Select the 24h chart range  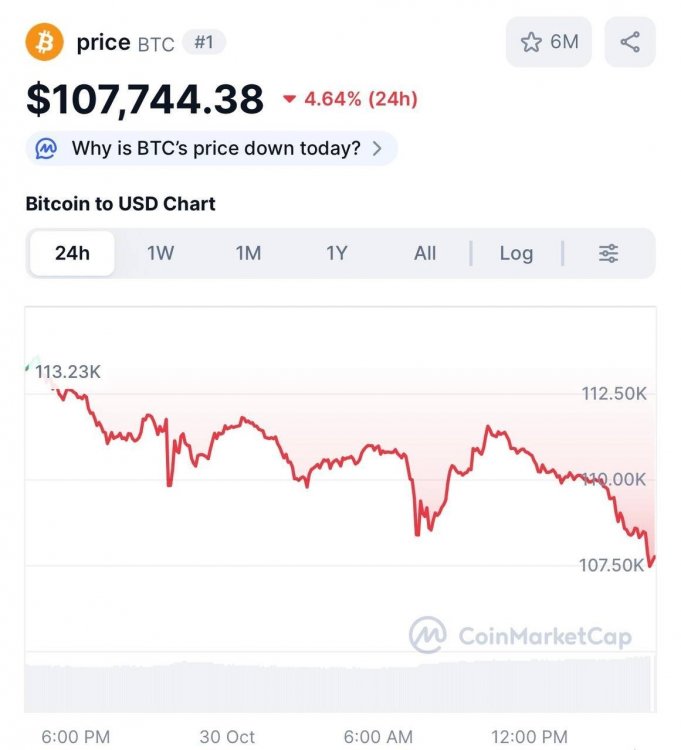72,253
